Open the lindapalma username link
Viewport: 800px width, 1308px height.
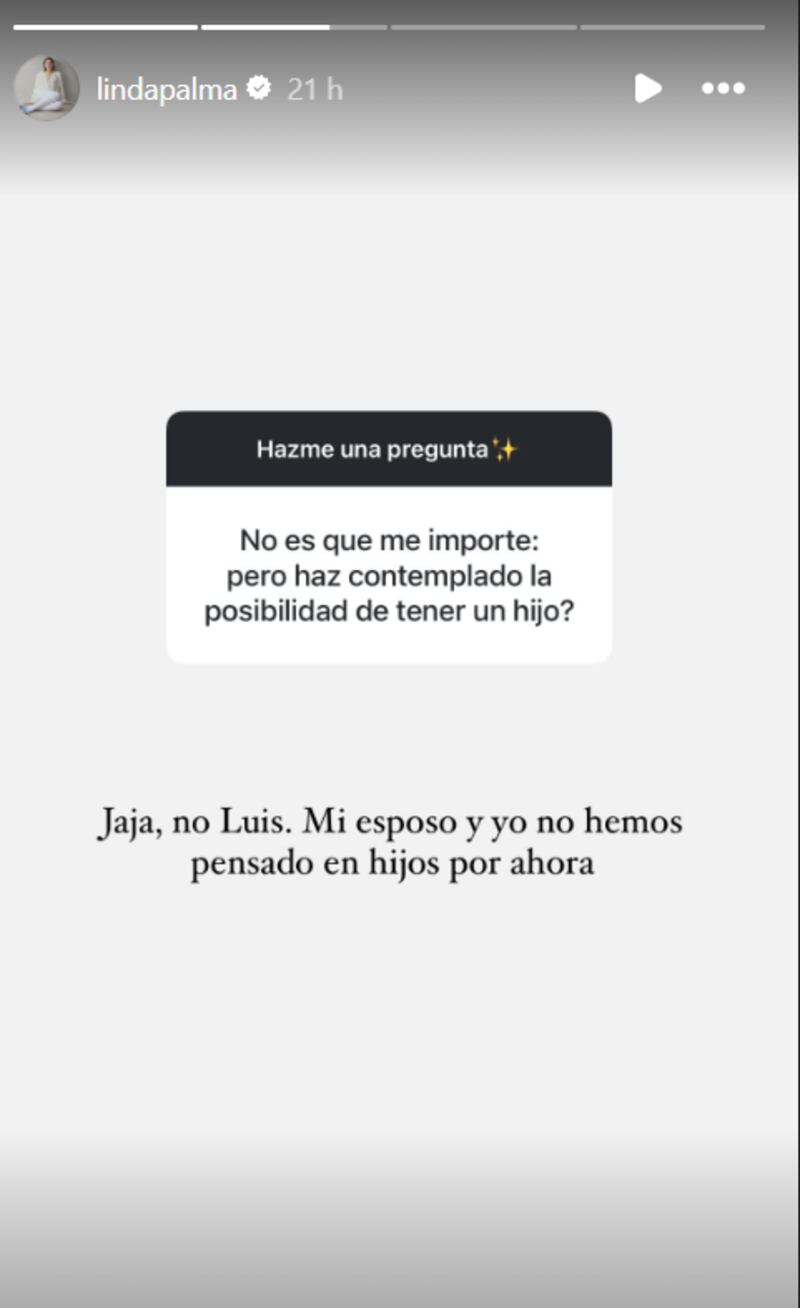coord(166,90)
